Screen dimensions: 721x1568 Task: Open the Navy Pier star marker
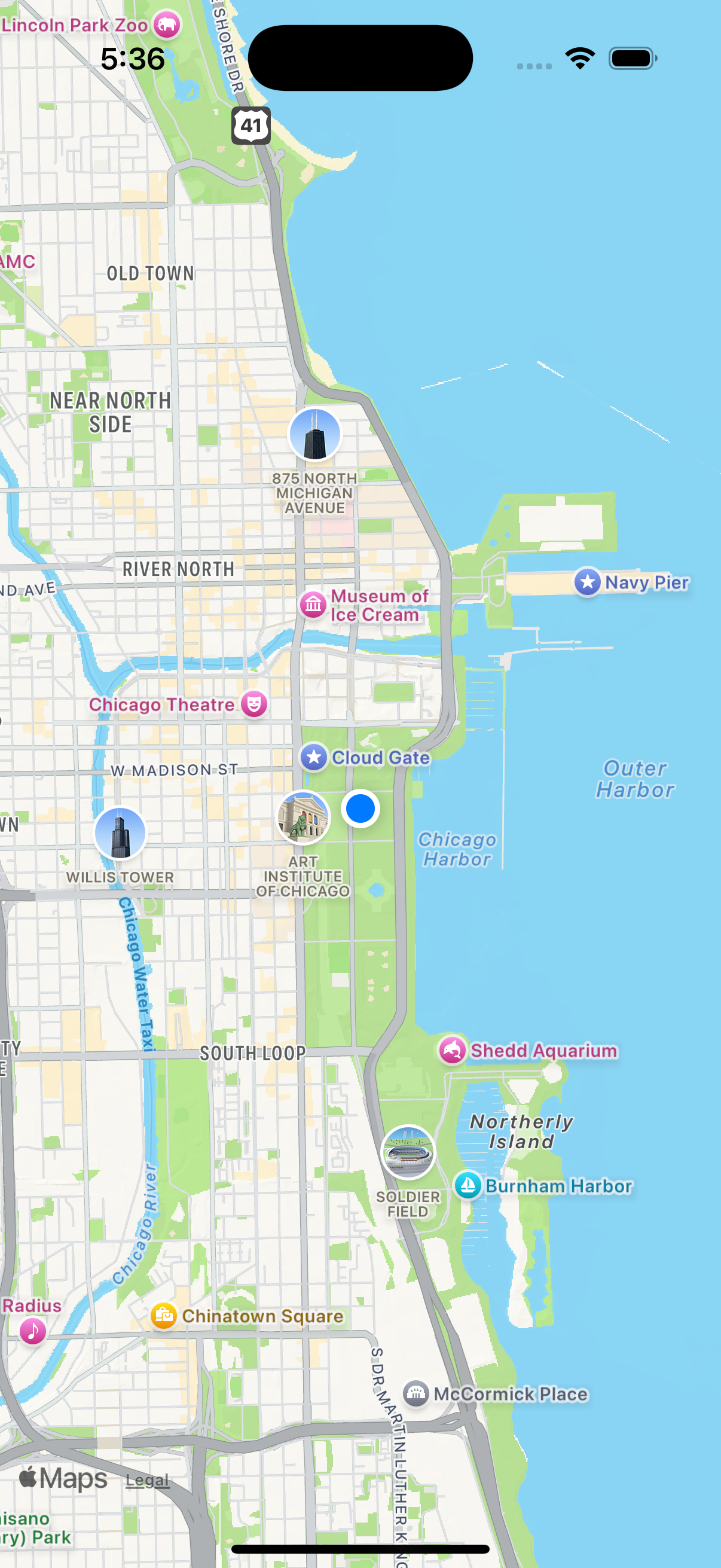[x=587, y=582]
